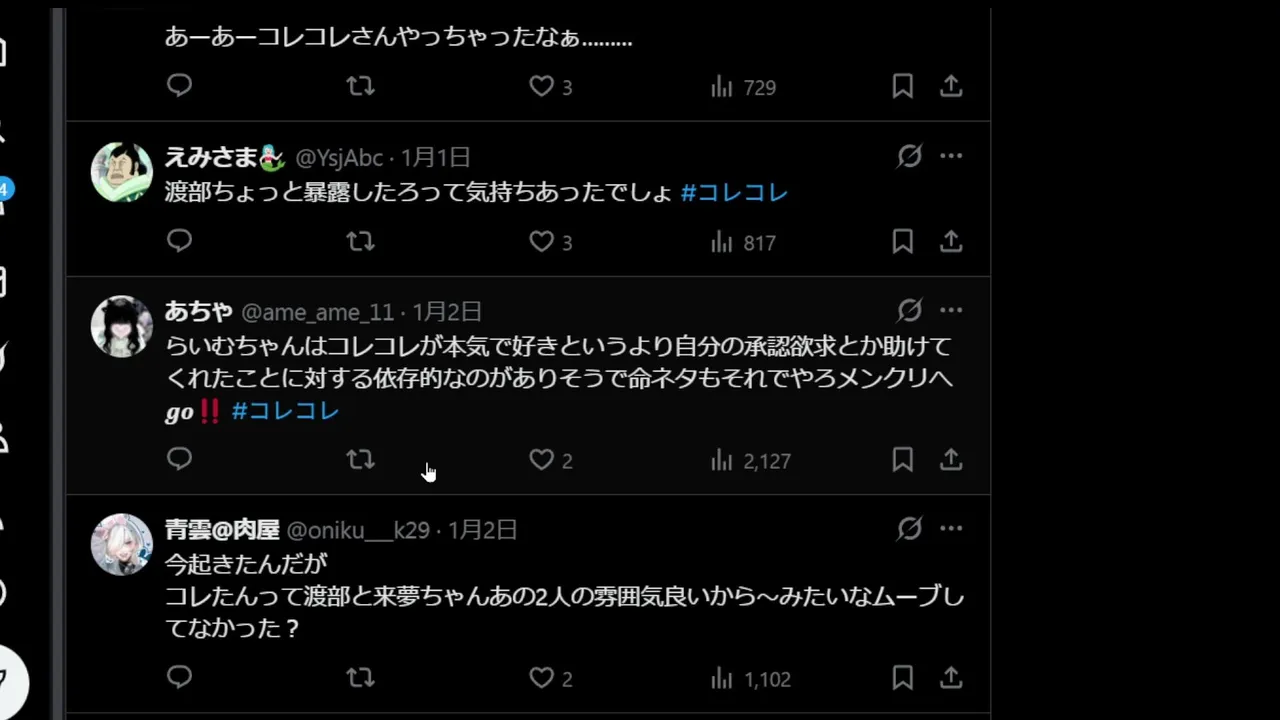Share the top post with 729 views
This screenshot has height=720, width=1280.
(951, 87)
